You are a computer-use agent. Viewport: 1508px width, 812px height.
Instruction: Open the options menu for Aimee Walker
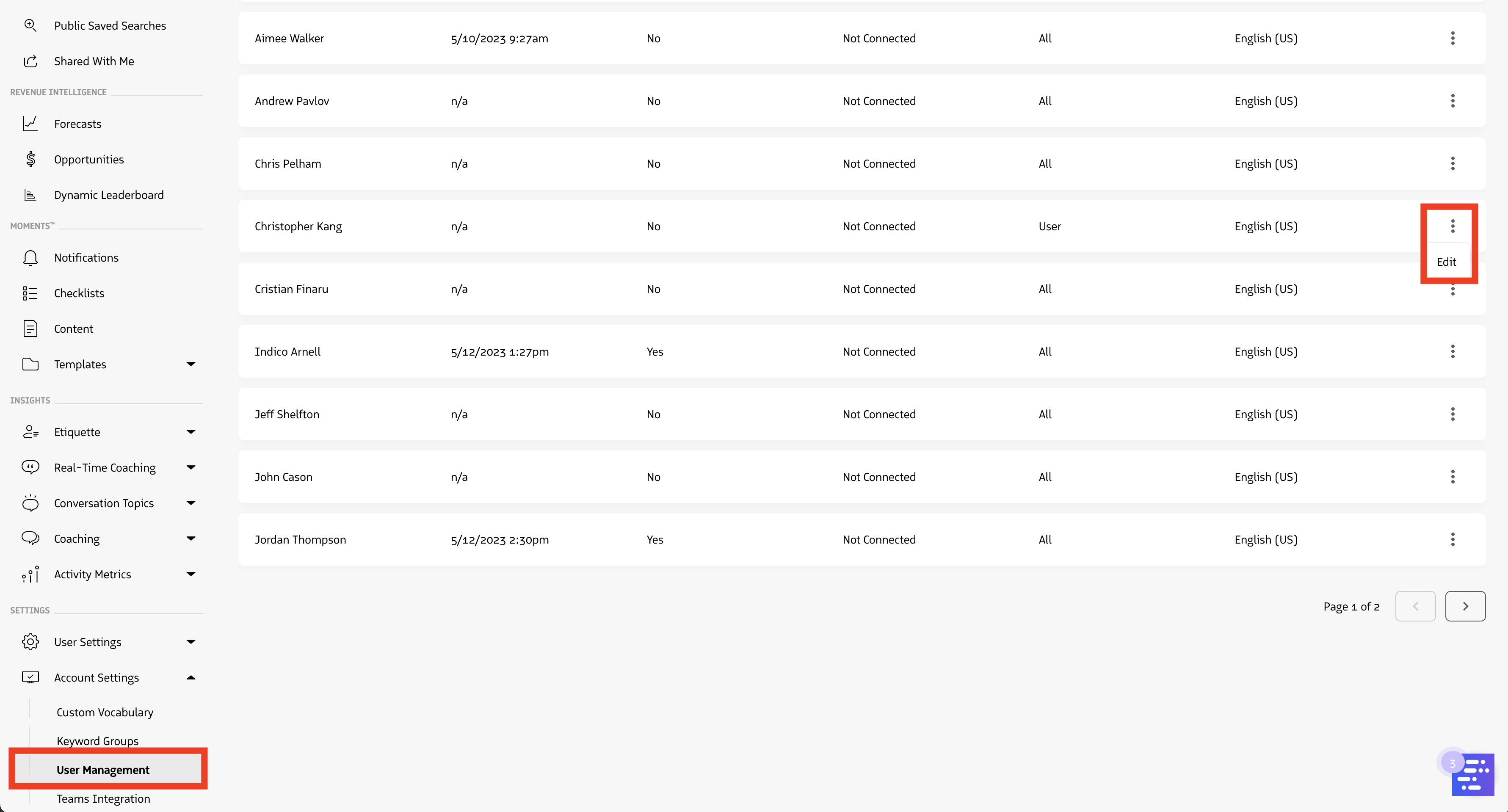point(1453,39)
